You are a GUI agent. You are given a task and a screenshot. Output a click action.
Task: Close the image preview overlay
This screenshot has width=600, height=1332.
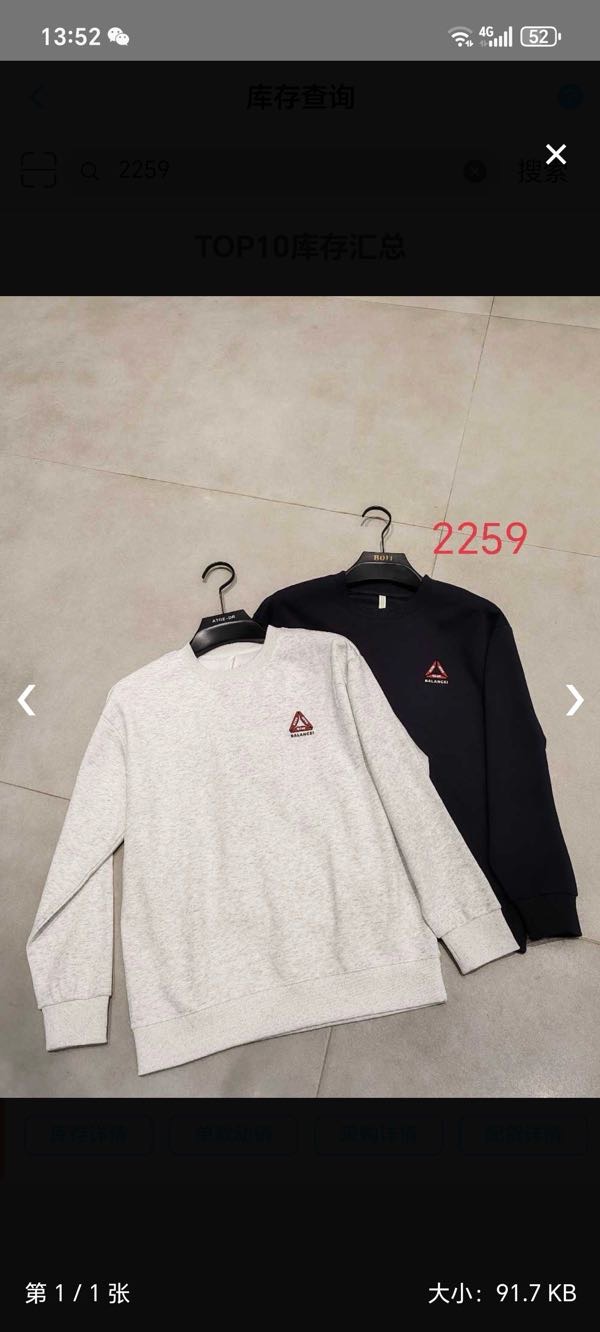pos(556,154)
